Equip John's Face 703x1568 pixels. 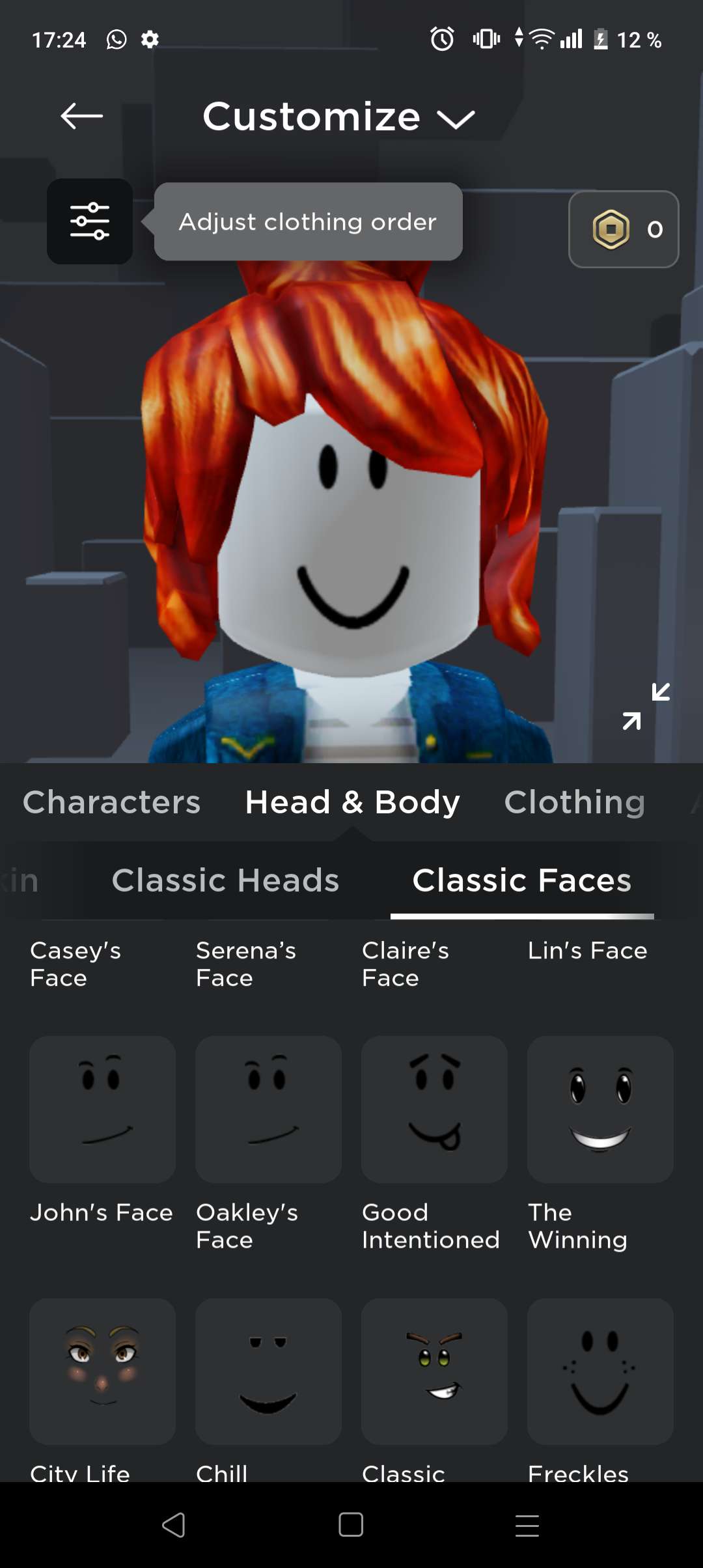pyautogui.click(x=102, y=1110)
